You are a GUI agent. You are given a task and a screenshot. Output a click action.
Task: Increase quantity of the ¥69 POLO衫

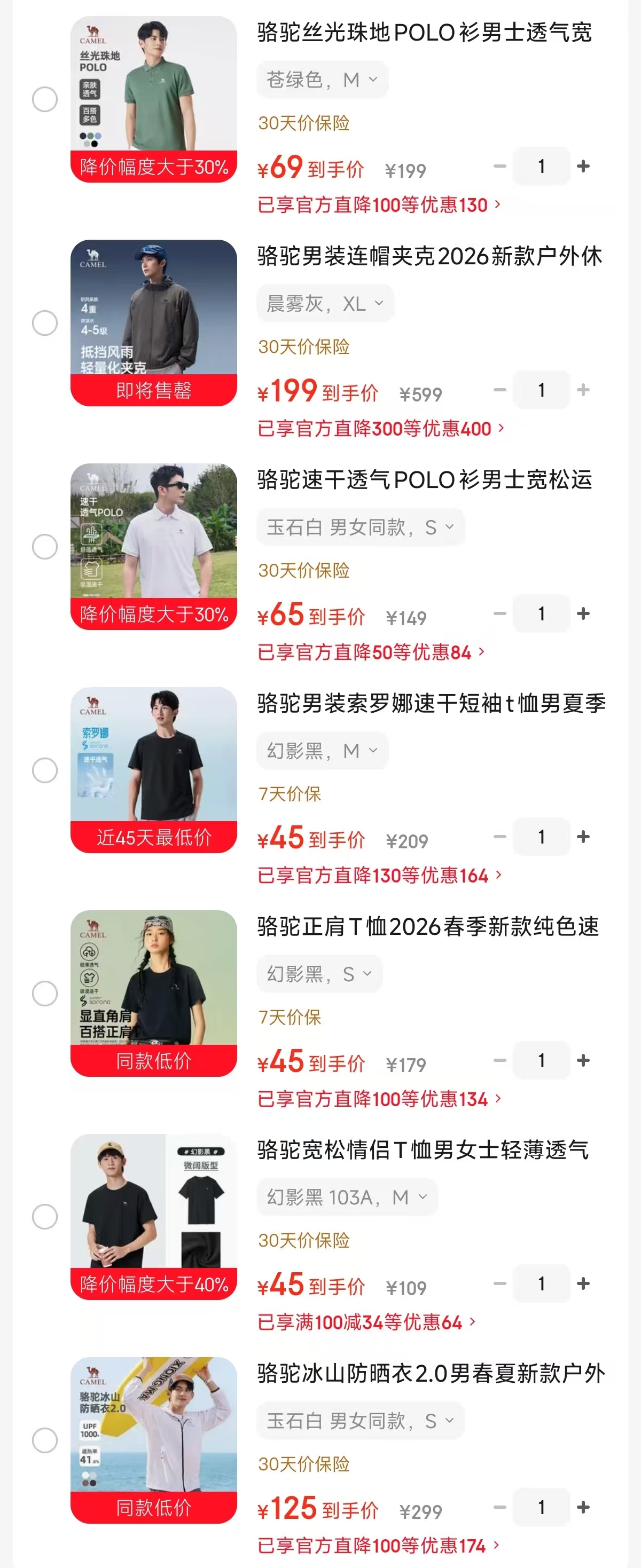[583, 166]
